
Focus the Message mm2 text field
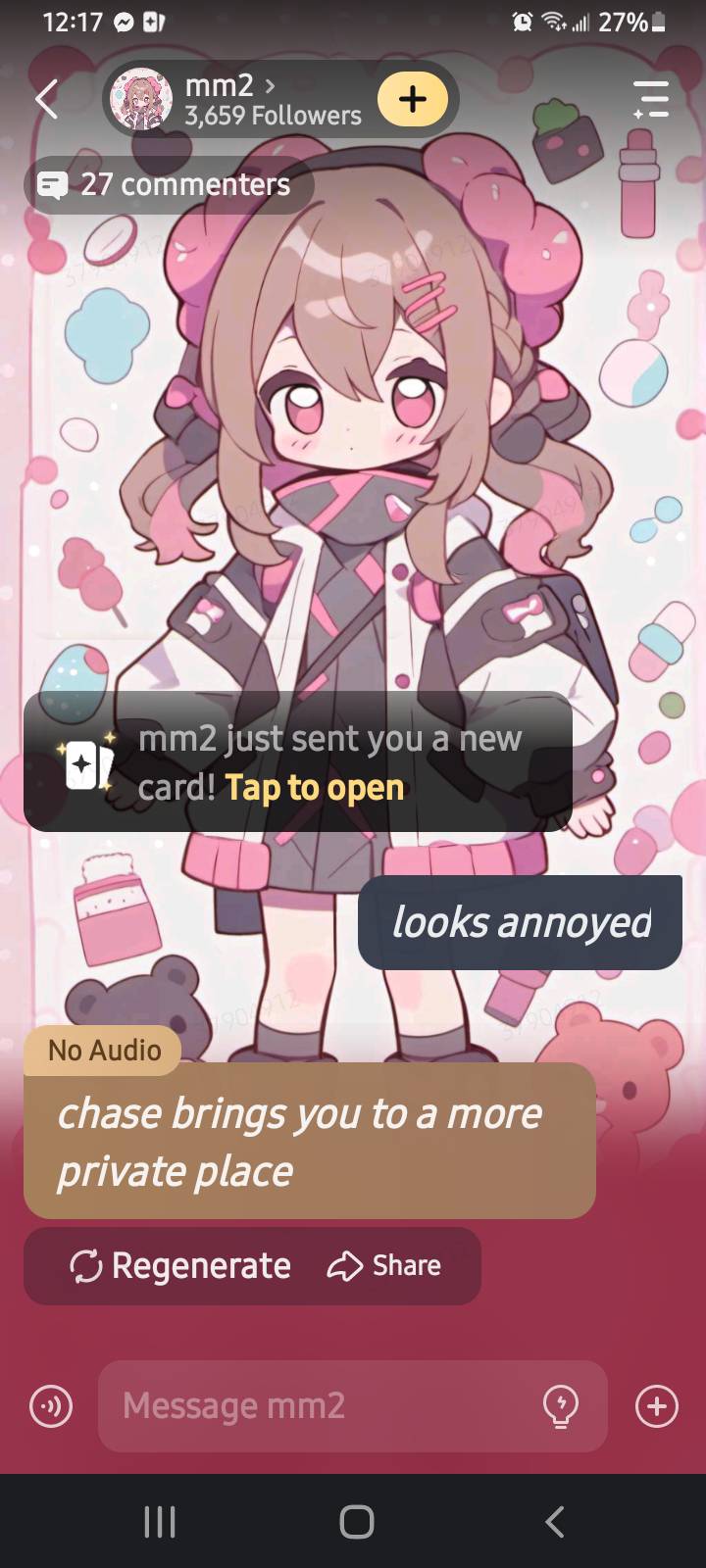tap(324, 1406)
